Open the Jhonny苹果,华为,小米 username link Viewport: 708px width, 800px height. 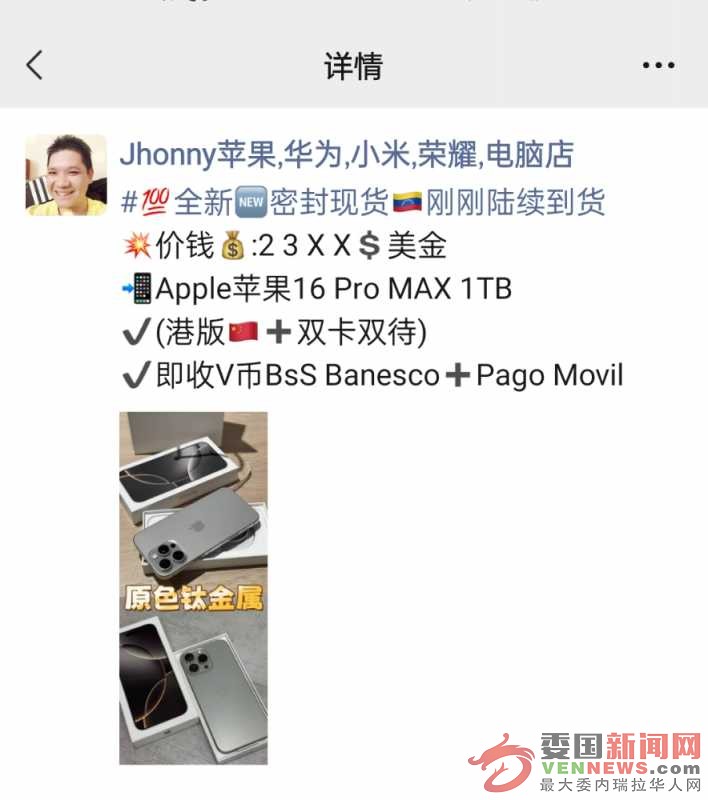click(346, 155)
